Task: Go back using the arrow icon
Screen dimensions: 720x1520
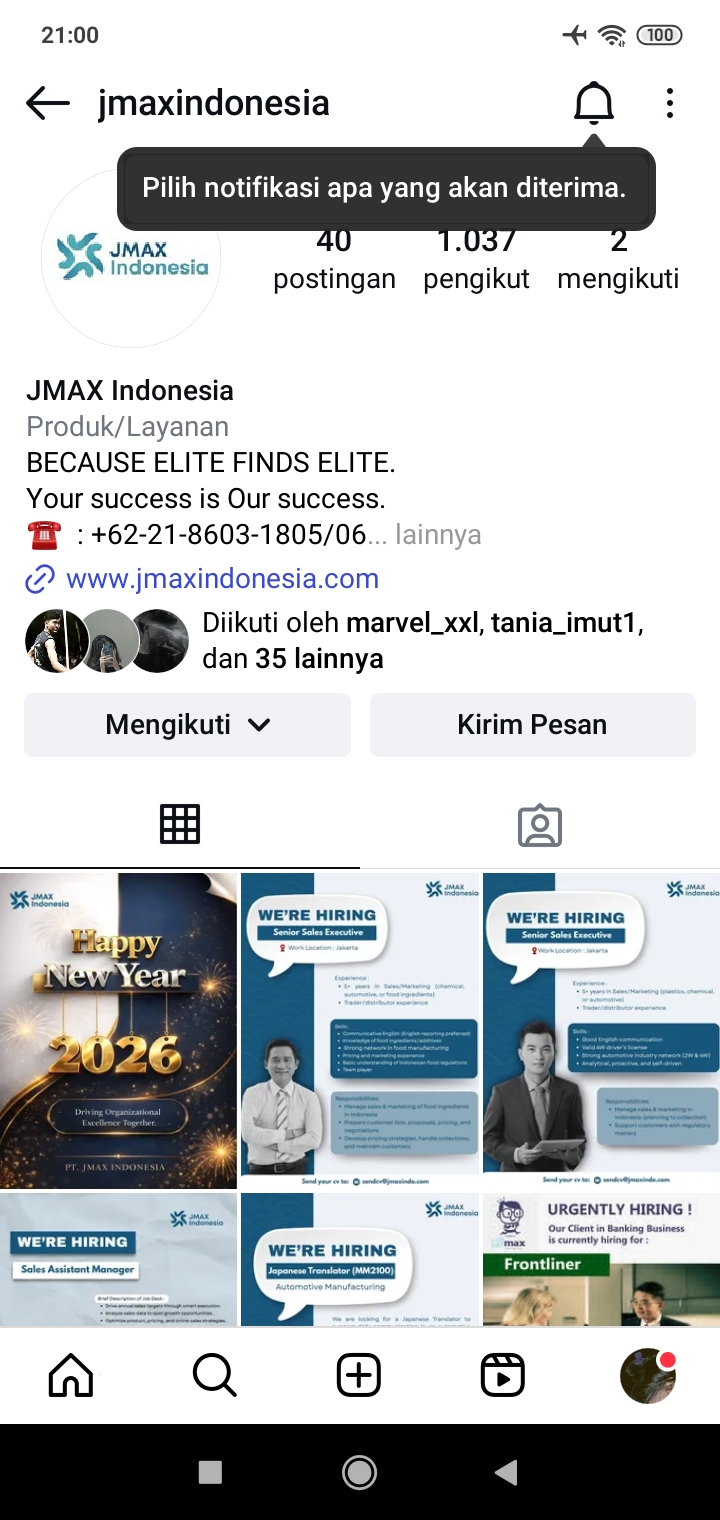Action: click(x=48, y=103)
